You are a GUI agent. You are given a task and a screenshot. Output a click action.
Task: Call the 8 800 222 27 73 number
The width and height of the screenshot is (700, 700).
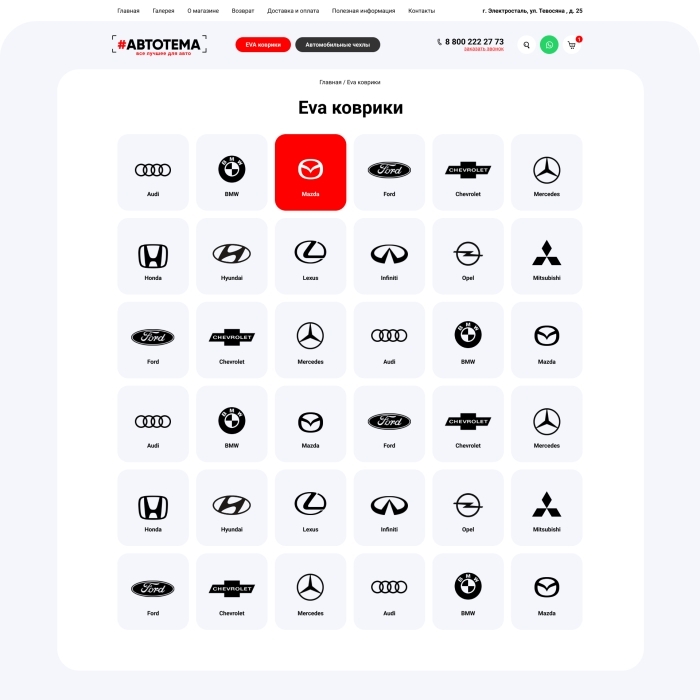[474, 42]
